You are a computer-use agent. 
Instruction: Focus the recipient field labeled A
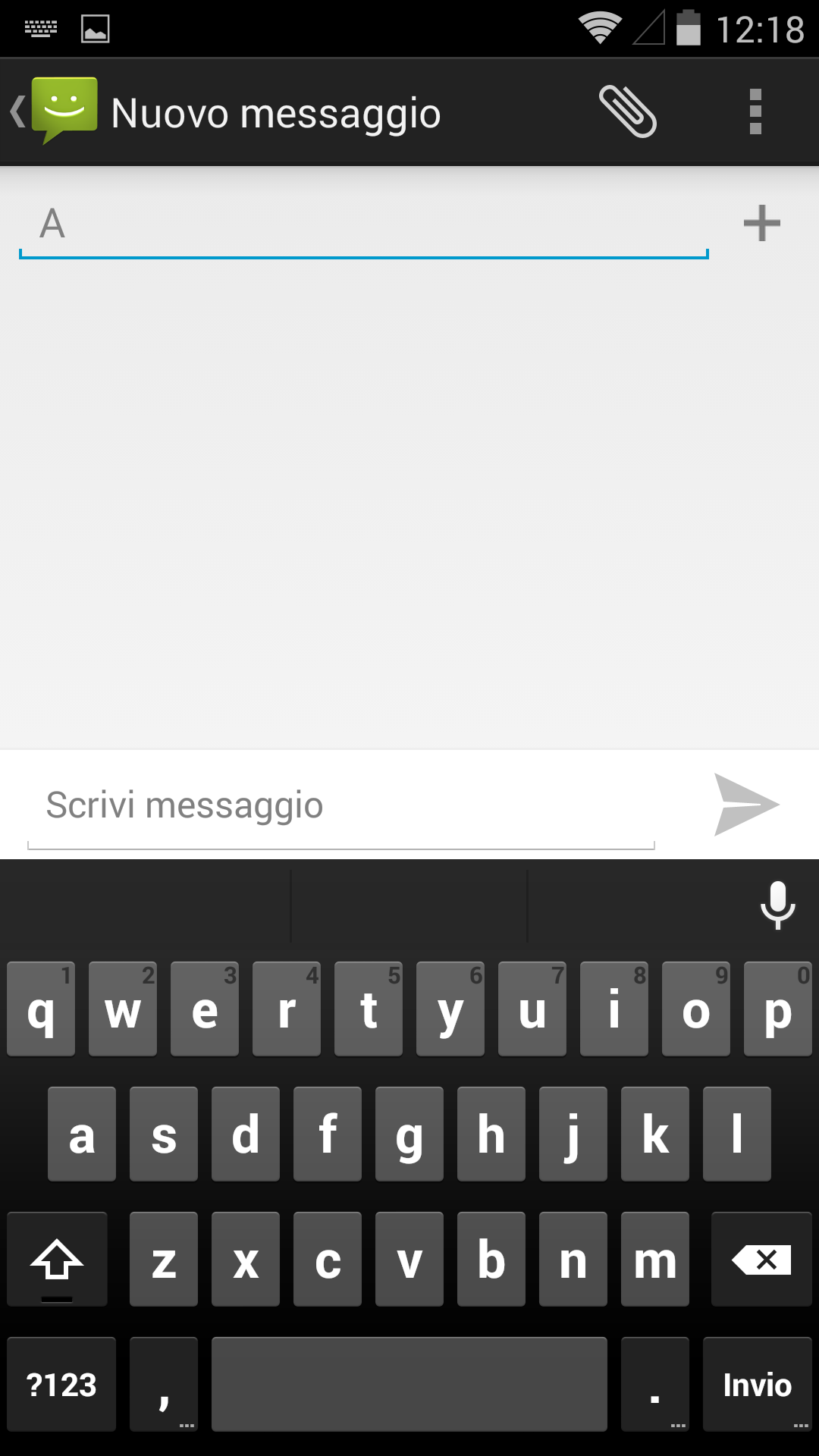364,224
